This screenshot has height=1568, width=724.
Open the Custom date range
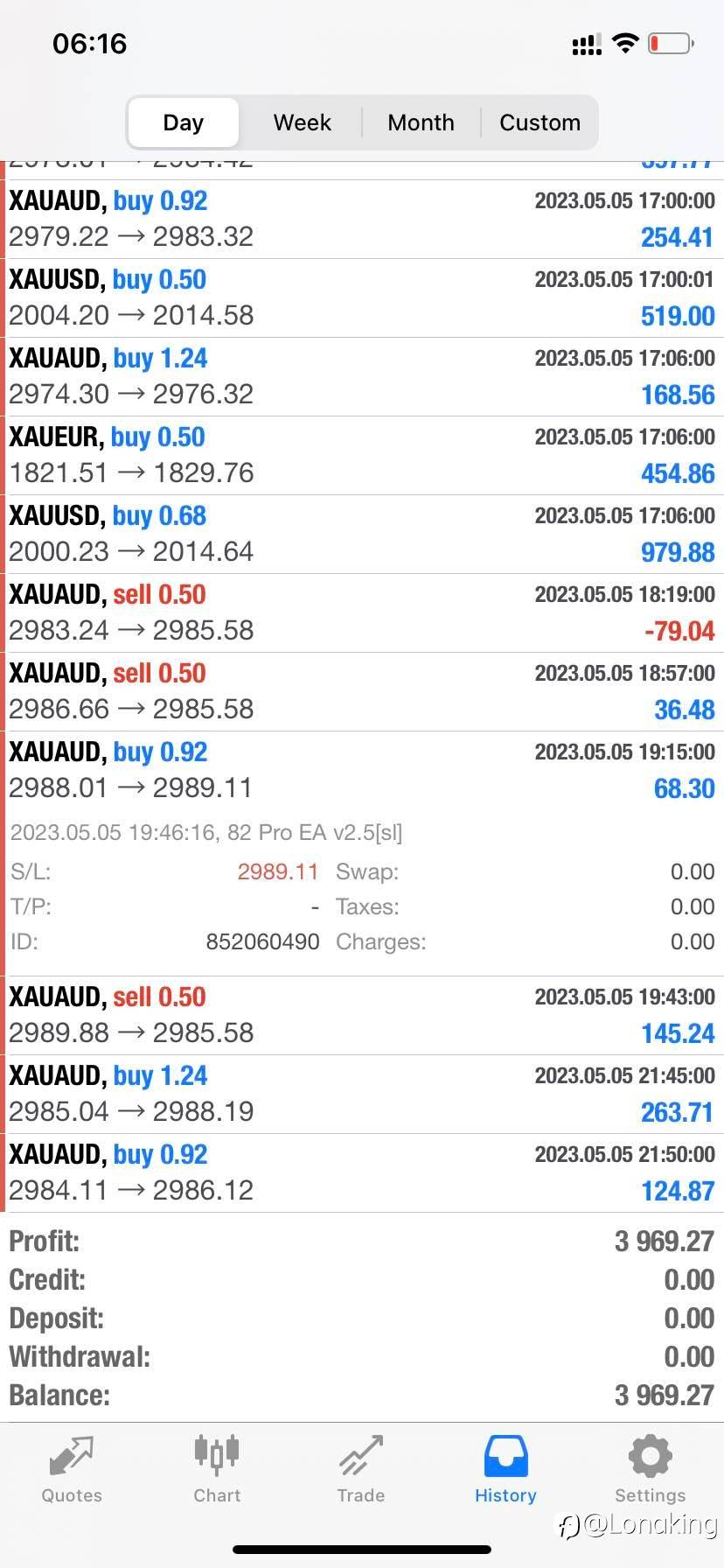click(540, 122)
